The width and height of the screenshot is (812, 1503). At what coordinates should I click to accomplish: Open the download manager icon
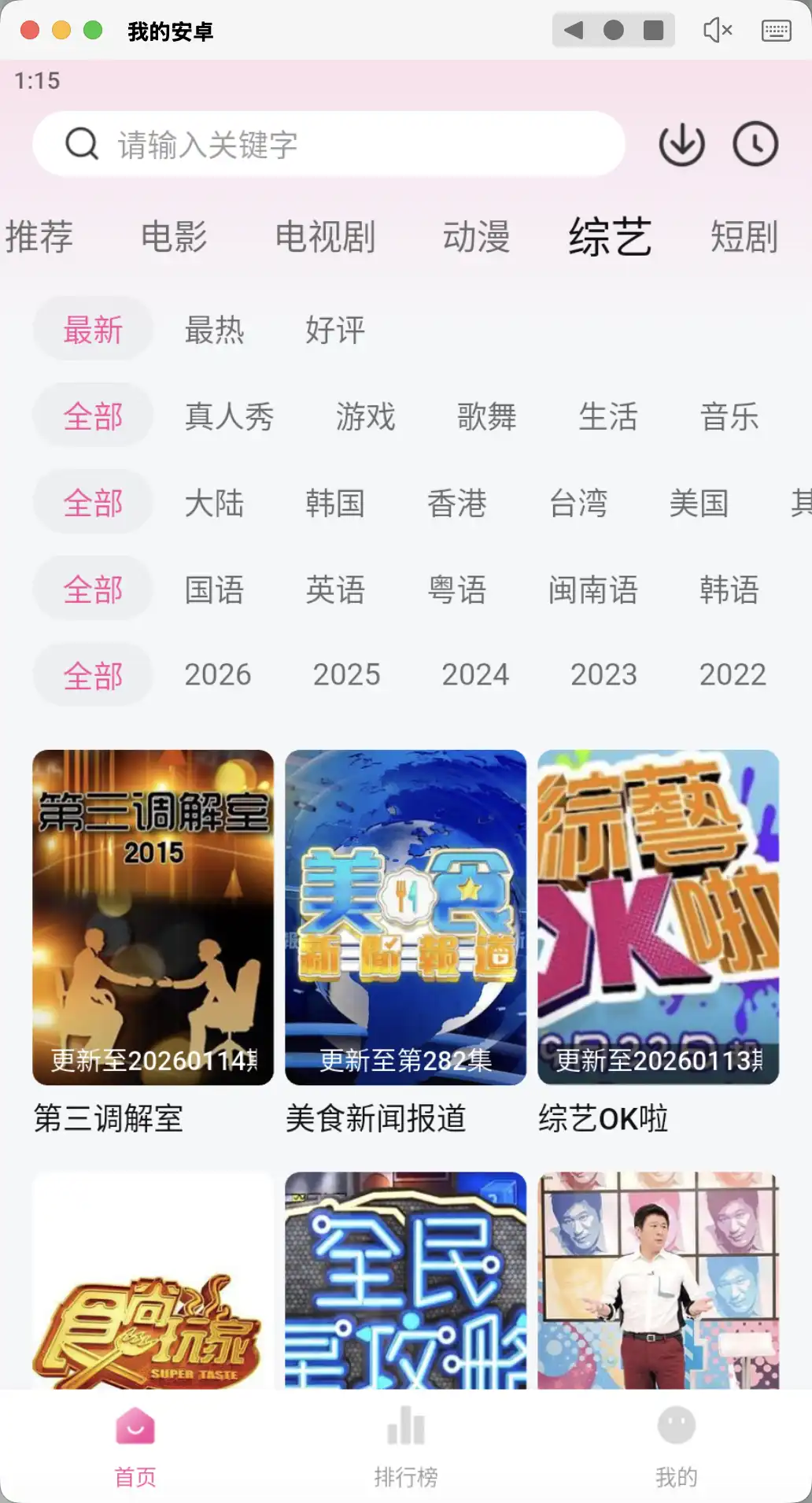pyautogui.click(x=681, y=144)
